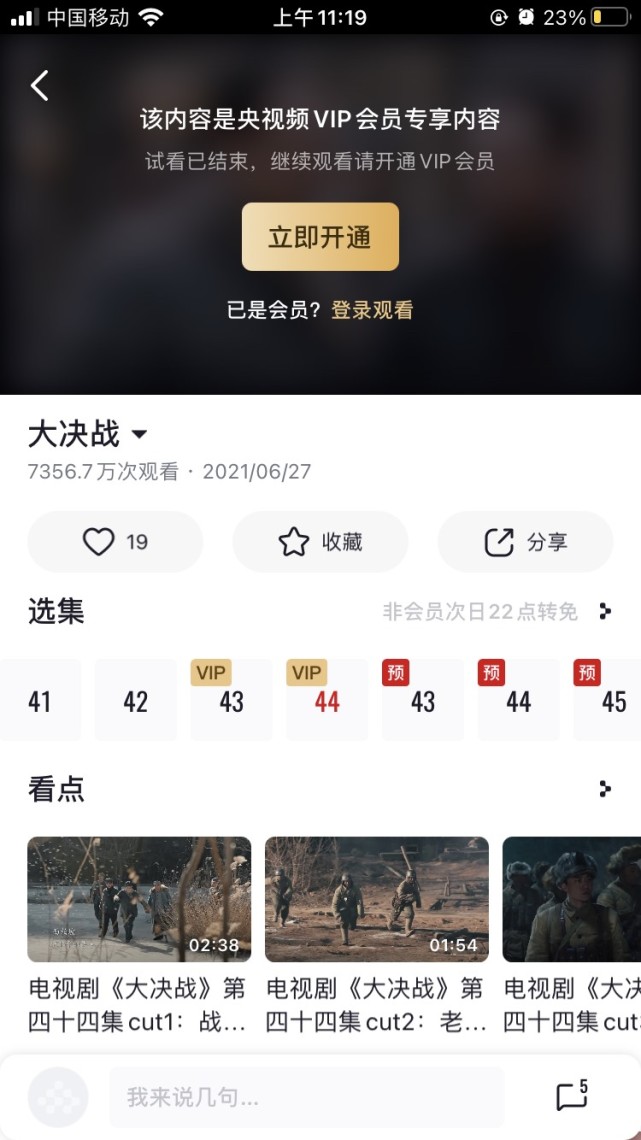The width and height of the screenshot is (641, 1140).
Task: Select episode 41
Action: [40, 701]
